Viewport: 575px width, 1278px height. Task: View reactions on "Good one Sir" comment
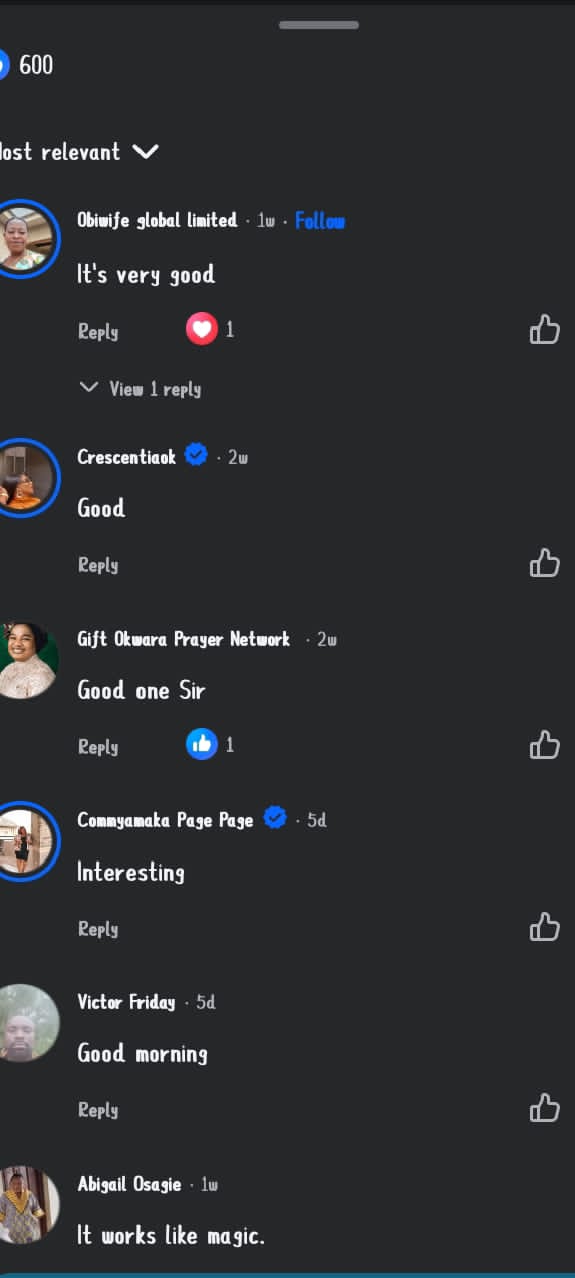coord(210,744)
